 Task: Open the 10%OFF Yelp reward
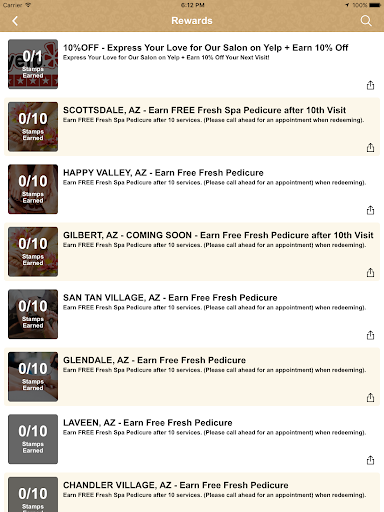tap(192, 64)
